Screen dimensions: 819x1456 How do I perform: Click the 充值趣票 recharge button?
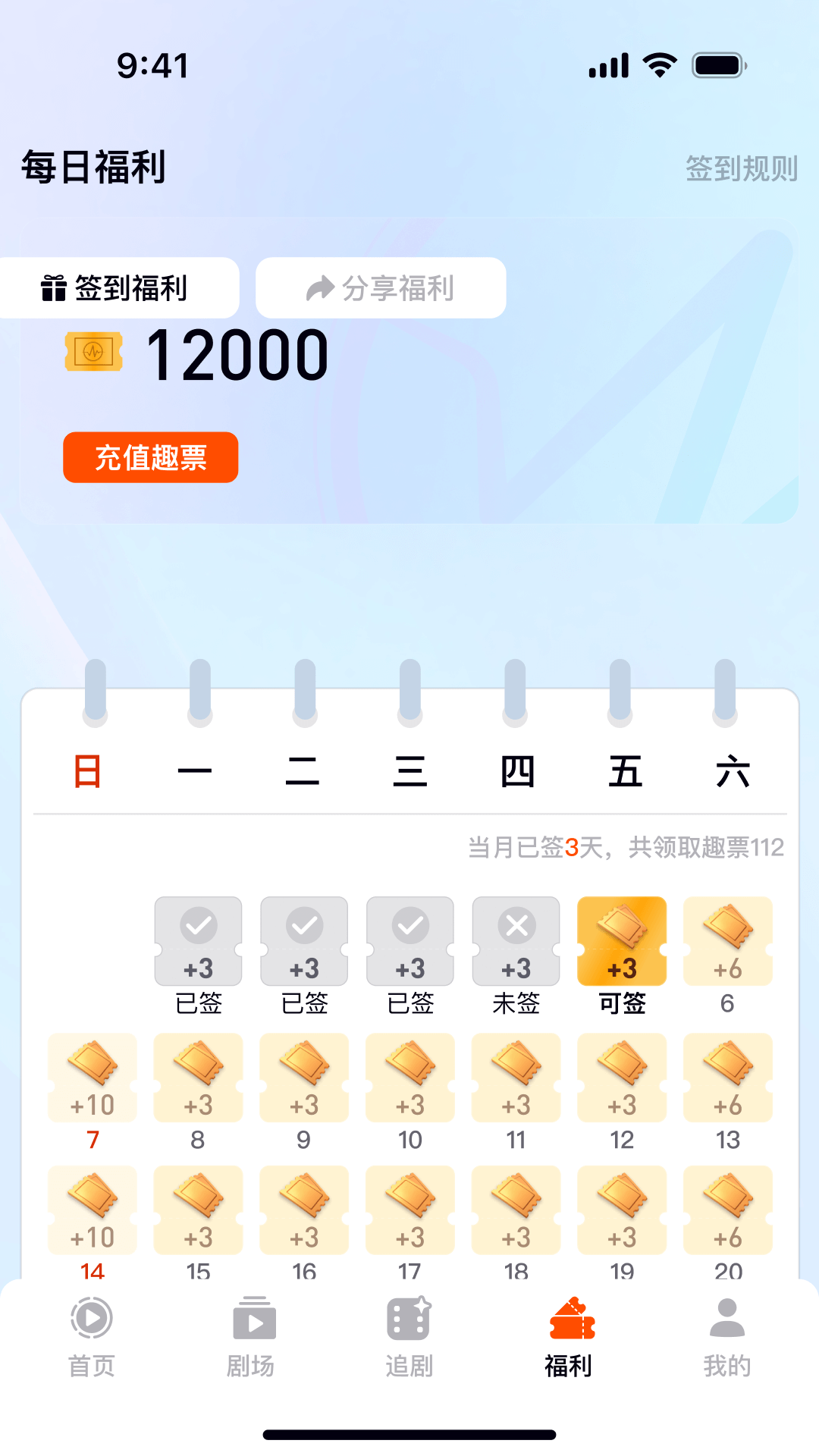[150, 457]
